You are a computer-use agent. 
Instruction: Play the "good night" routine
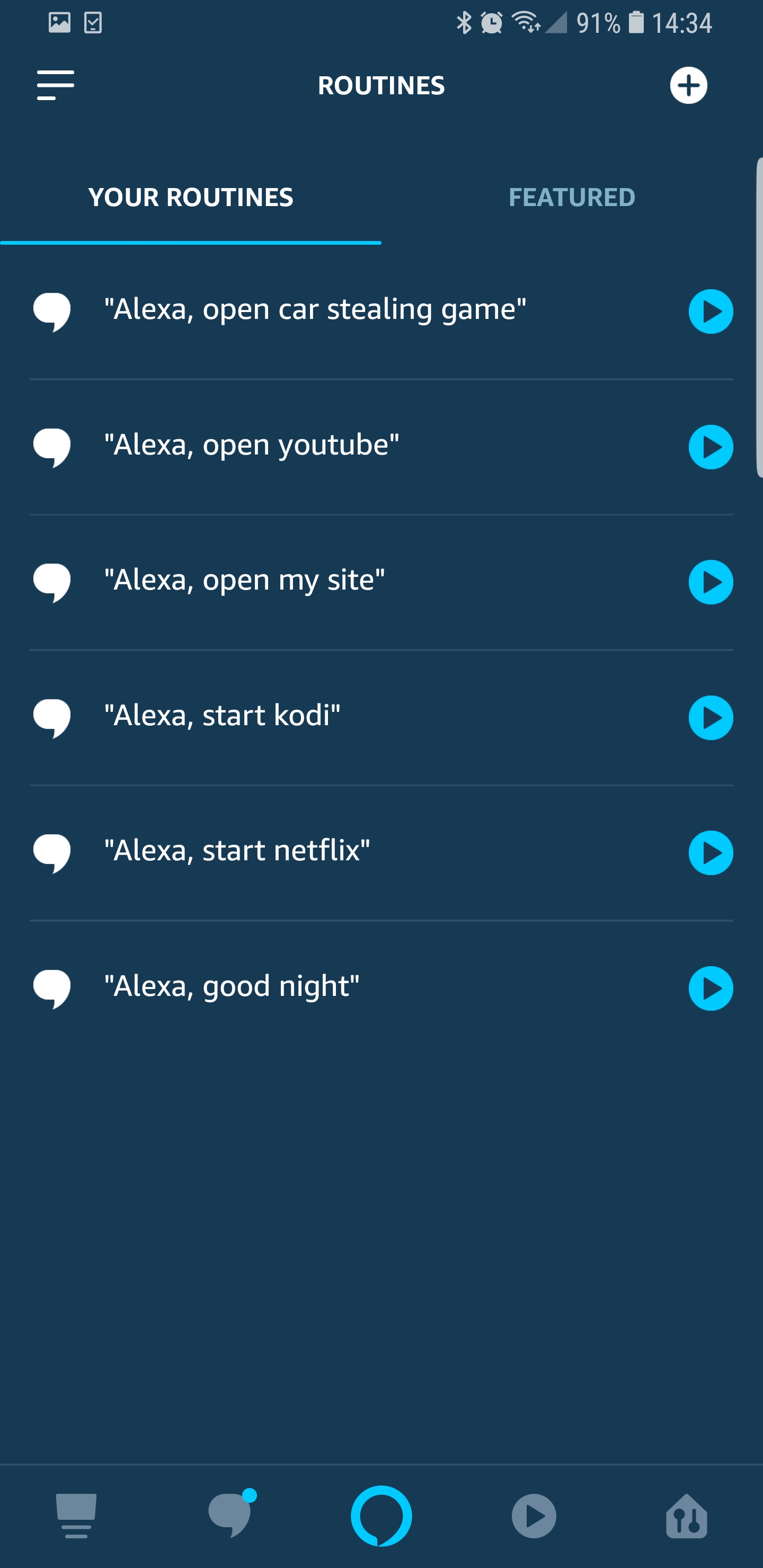pyautogui.click(x=710, y=988)
